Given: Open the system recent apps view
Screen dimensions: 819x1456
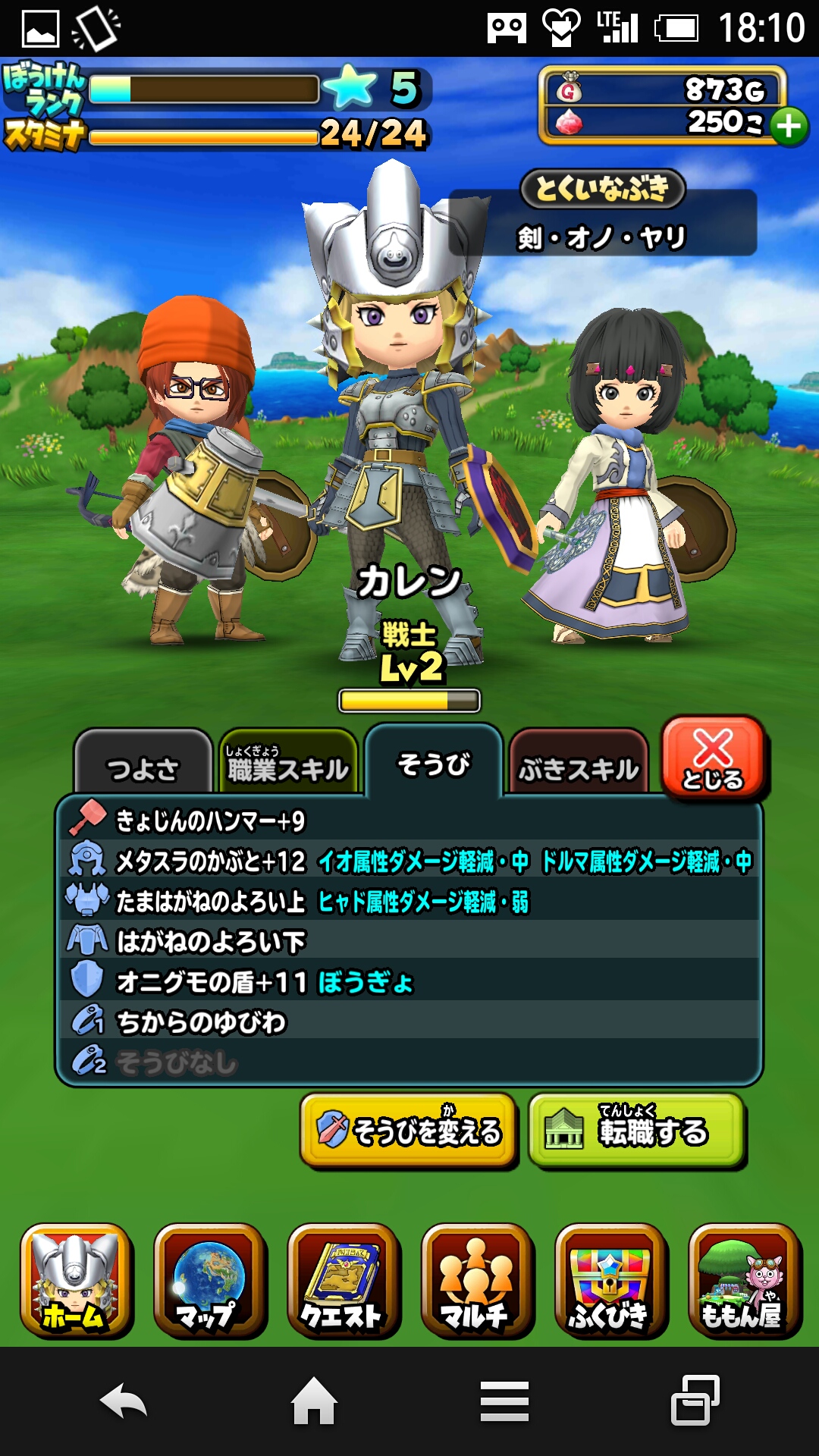Looking at the screenshot, I should point(695,1401).
